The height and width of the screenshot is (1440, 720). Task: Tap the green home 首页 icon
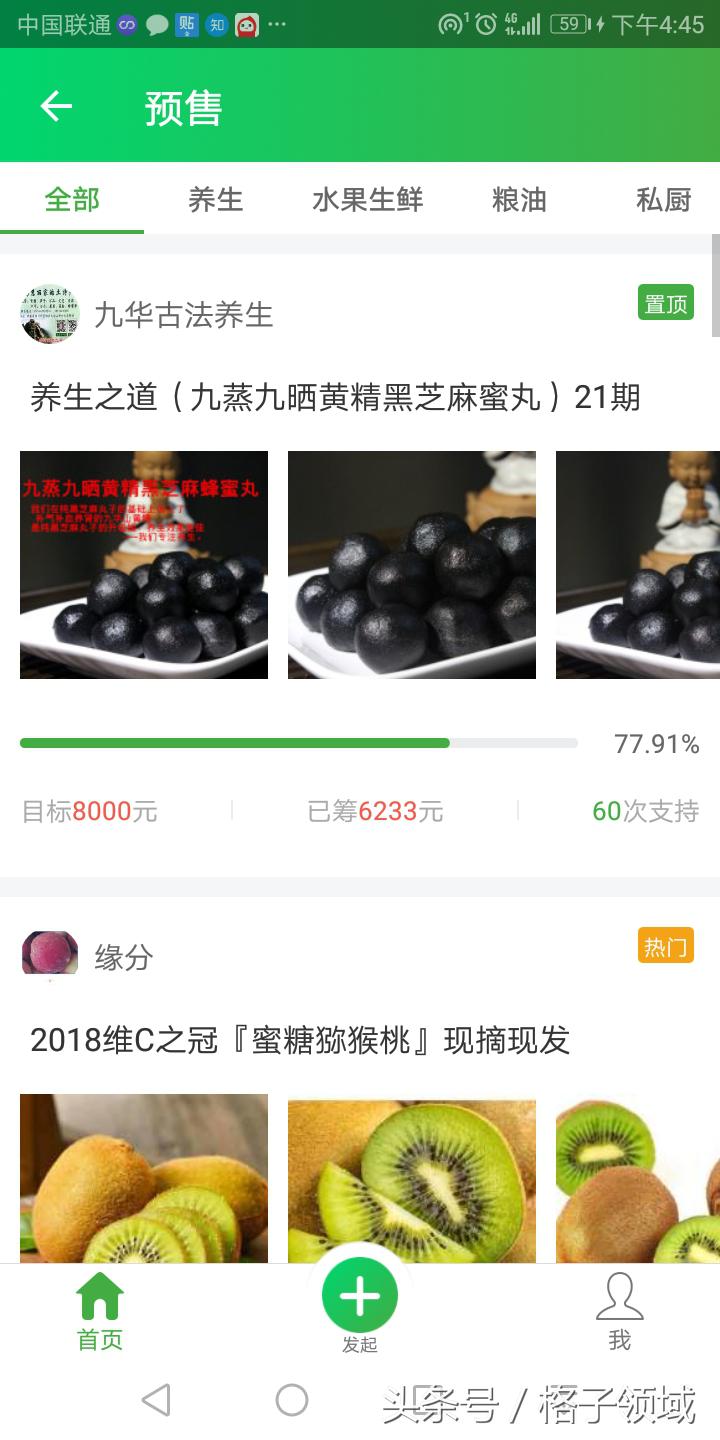coord(100,1300)
